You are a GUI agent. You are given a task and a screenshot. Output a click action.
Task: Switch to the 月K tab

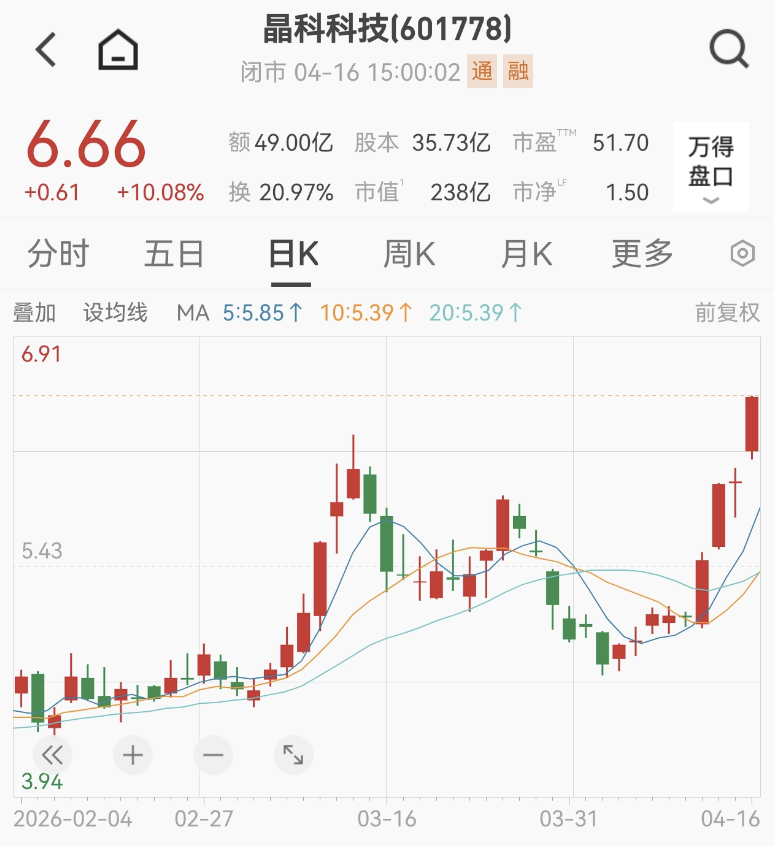527,254
